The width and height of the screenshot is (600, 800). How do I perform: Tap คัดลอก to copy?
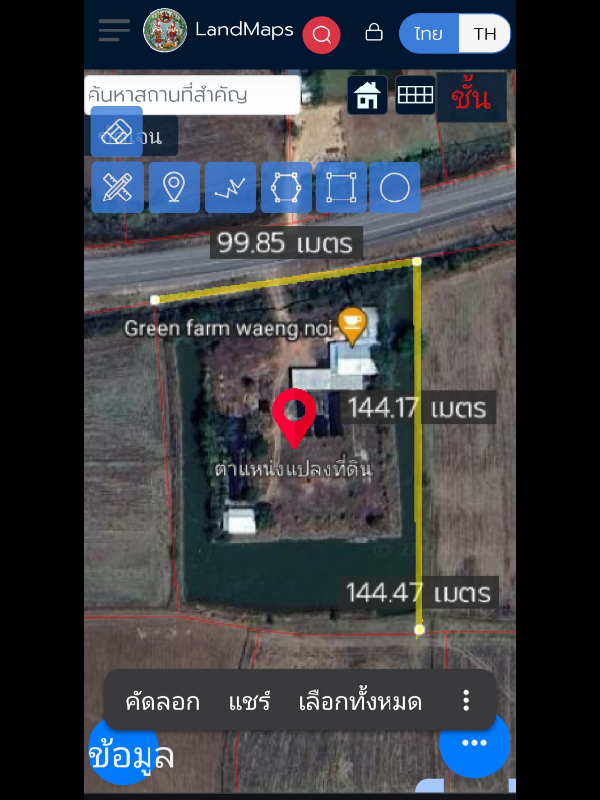click(162, 701)
